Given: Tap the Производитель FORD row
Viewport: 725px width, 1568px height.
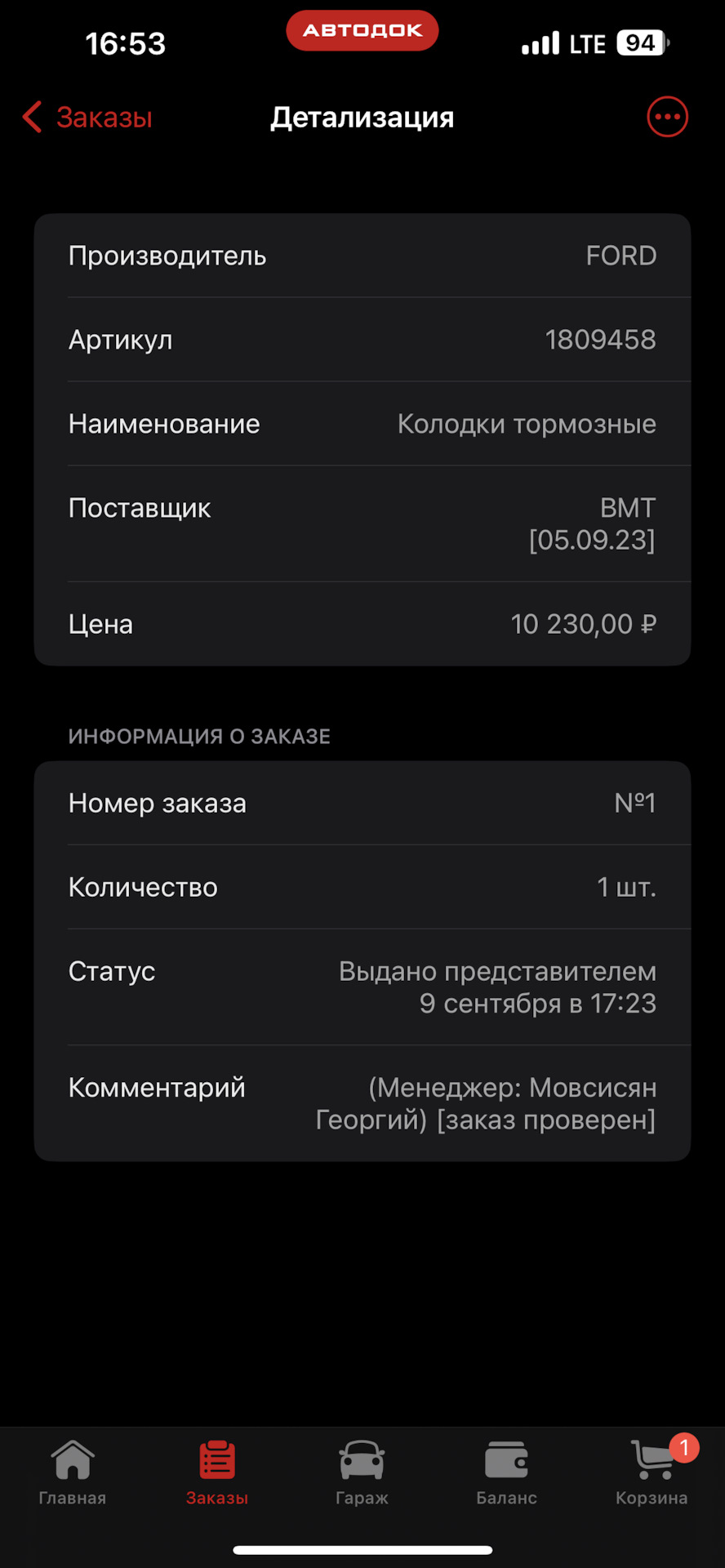Looking at the screenshot, I should click(362, 256).
